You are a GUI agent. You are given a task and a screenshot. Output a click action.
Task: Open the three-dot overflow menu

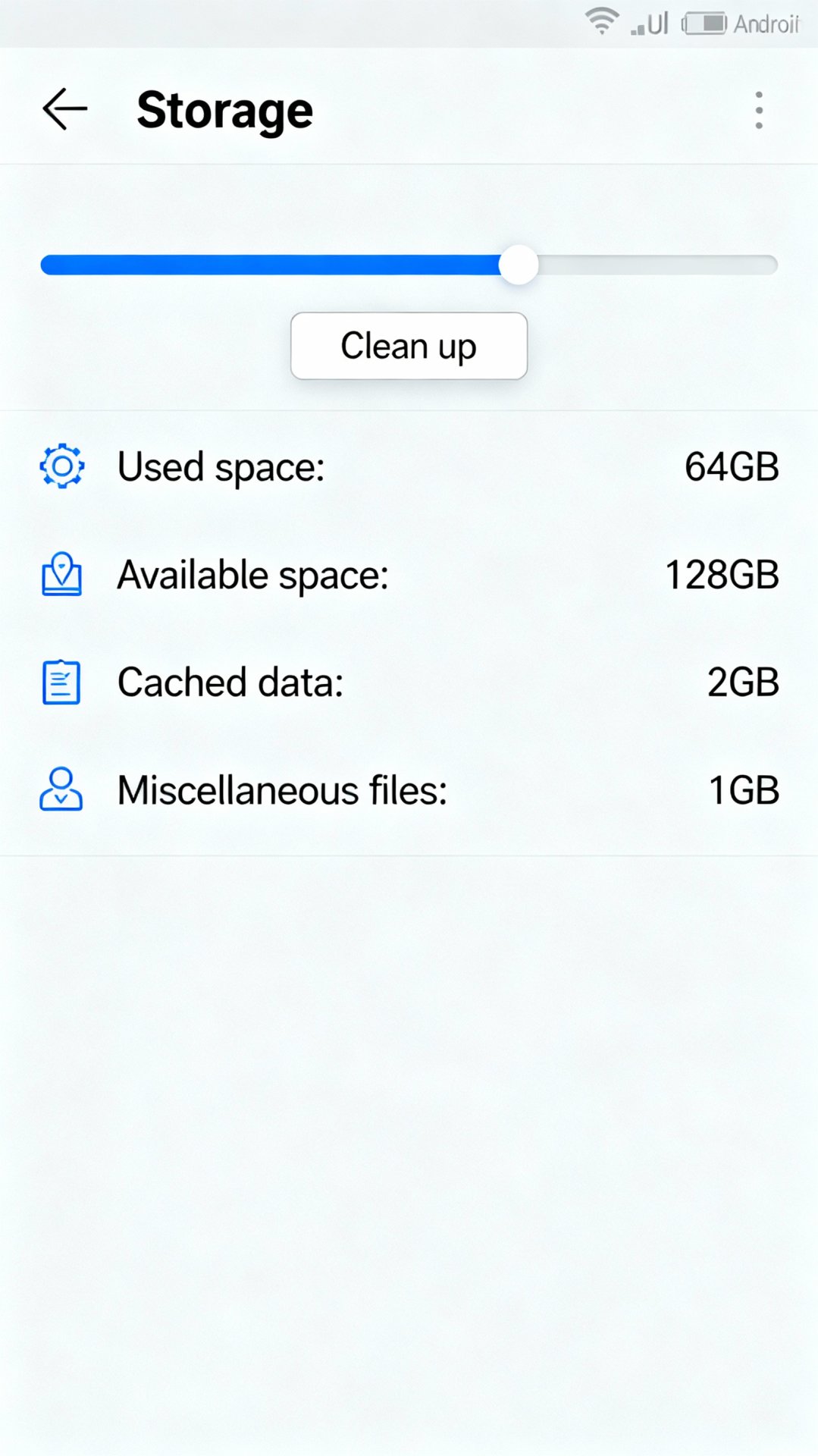757,108
